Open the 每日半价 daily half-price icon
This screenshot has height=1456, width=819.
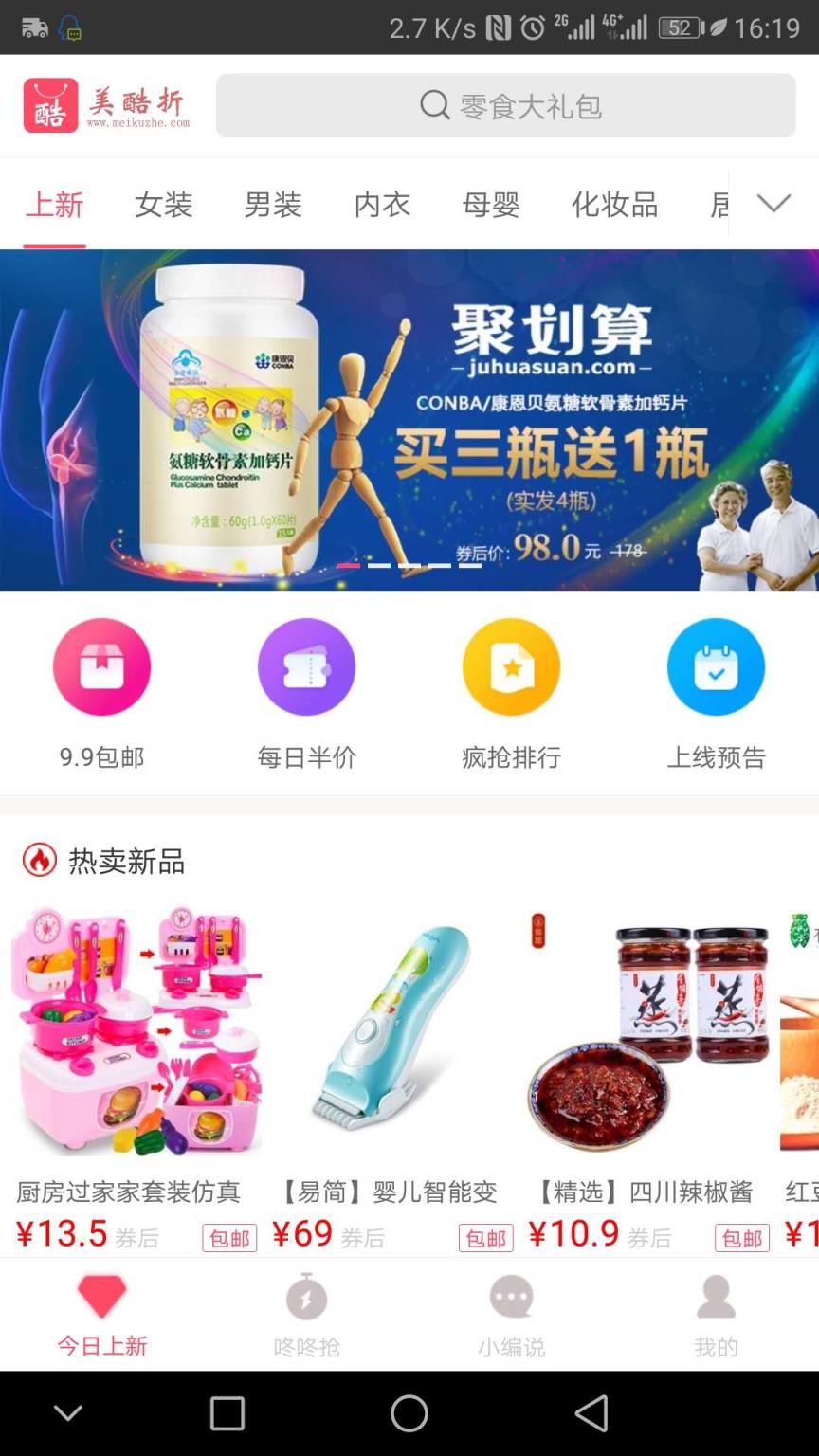click(x=307, y=666)
